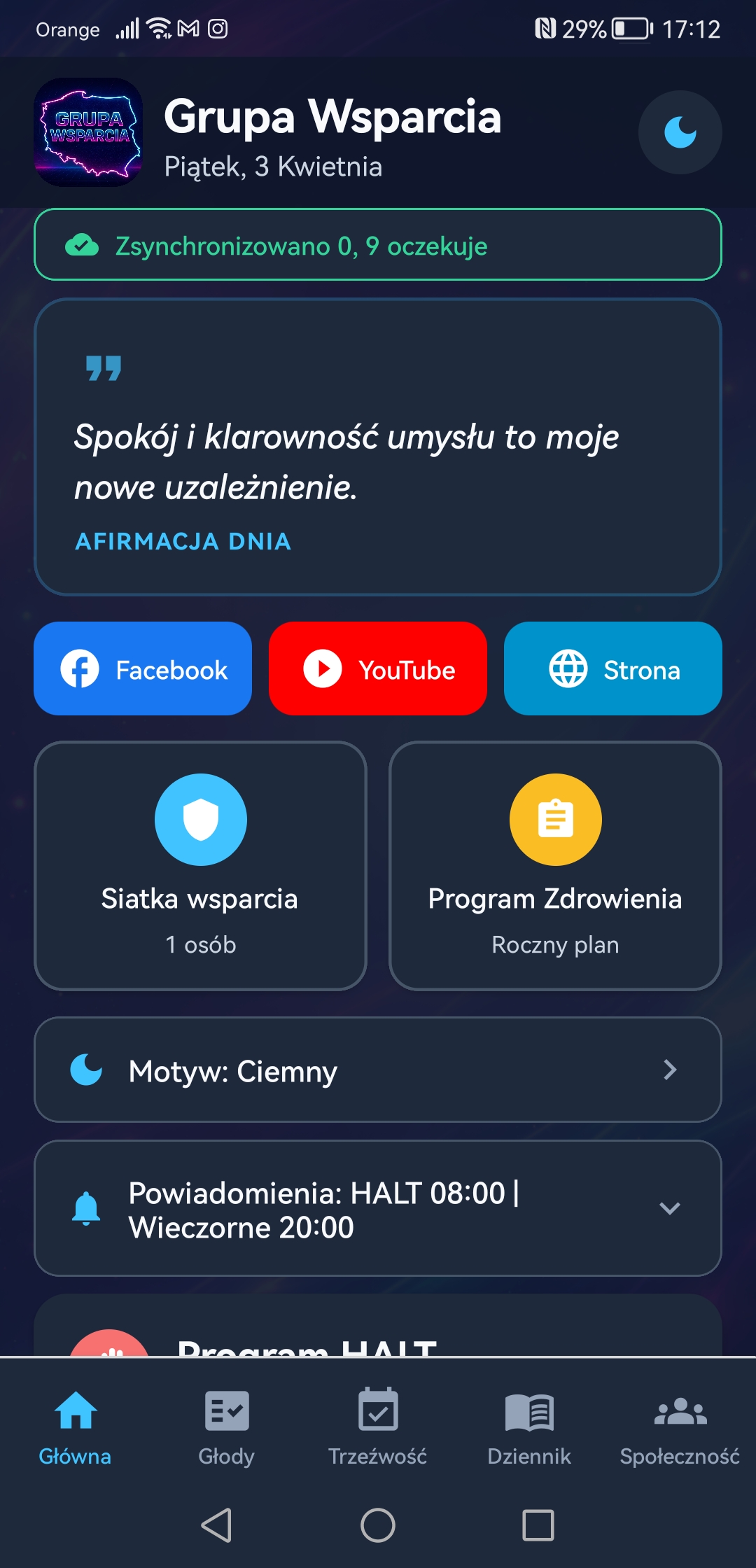Toggle the moon theme icon in header
Viewport: 756px width, 1568px height.
coord(680,132)
